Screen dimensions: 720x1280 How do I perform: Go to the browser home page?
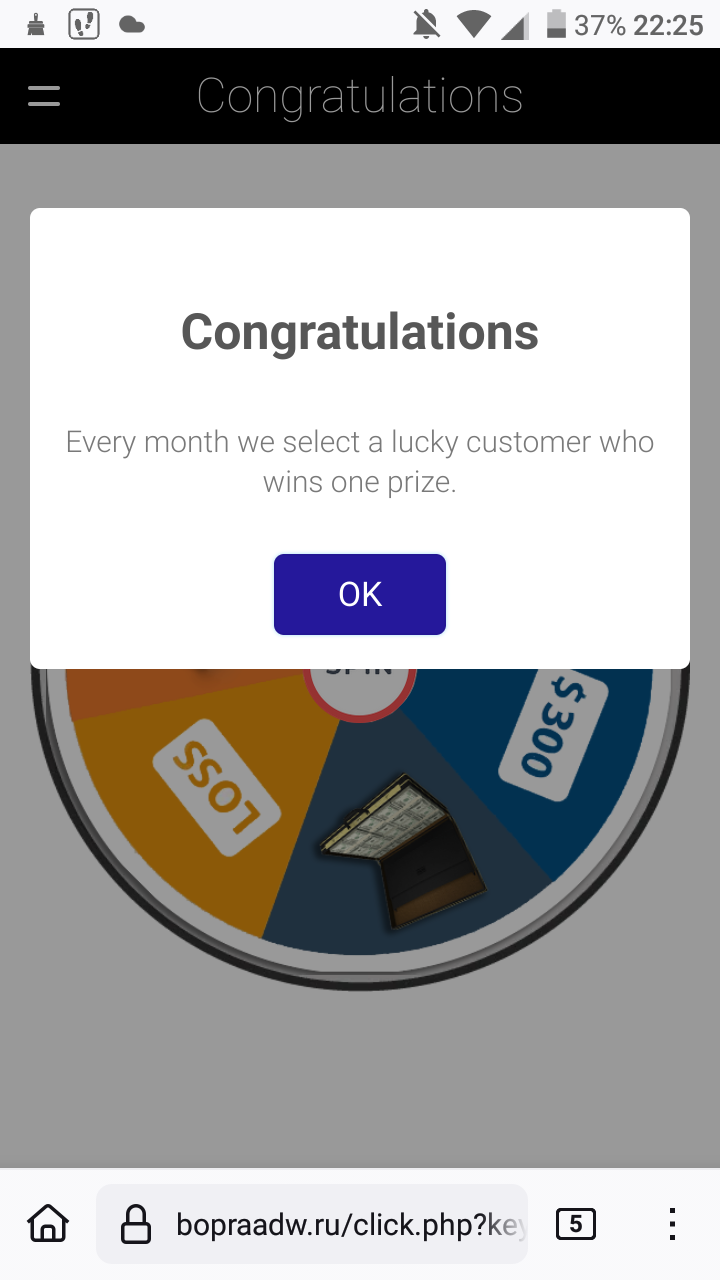point(48,1224)
